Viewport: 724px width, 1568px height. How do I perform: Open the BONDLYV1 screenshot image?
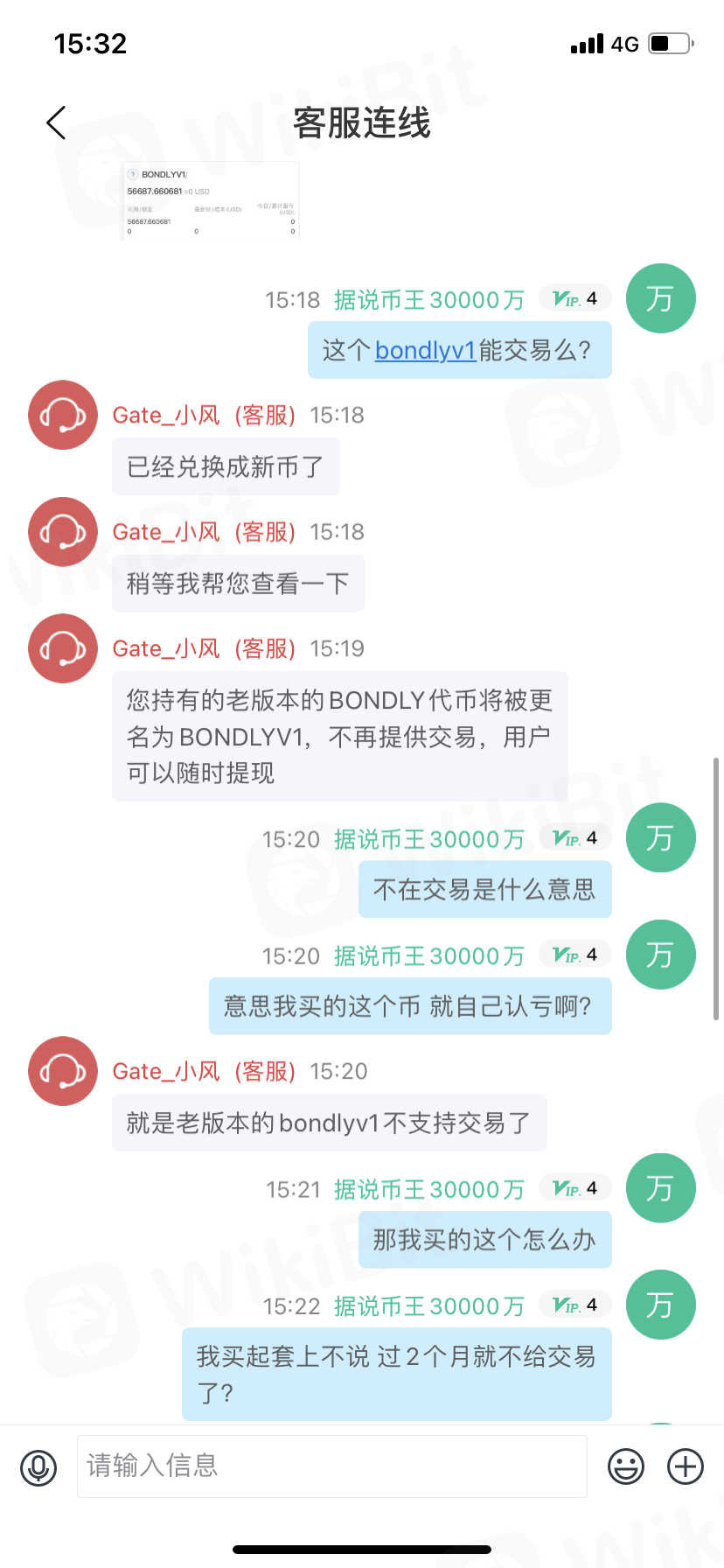pos(211,200)
